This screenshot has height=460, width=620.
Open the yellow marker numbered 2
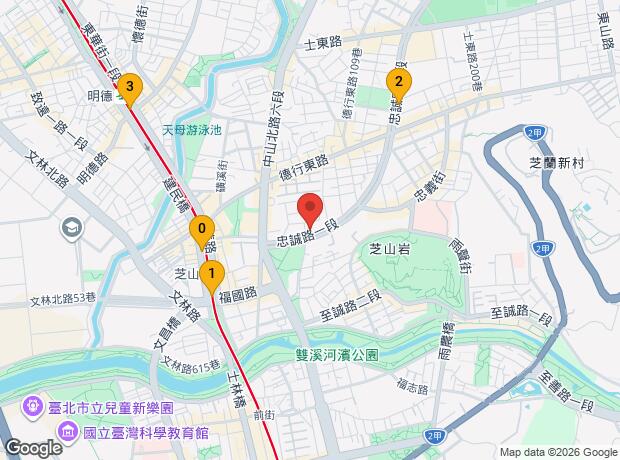coord(398,82)
